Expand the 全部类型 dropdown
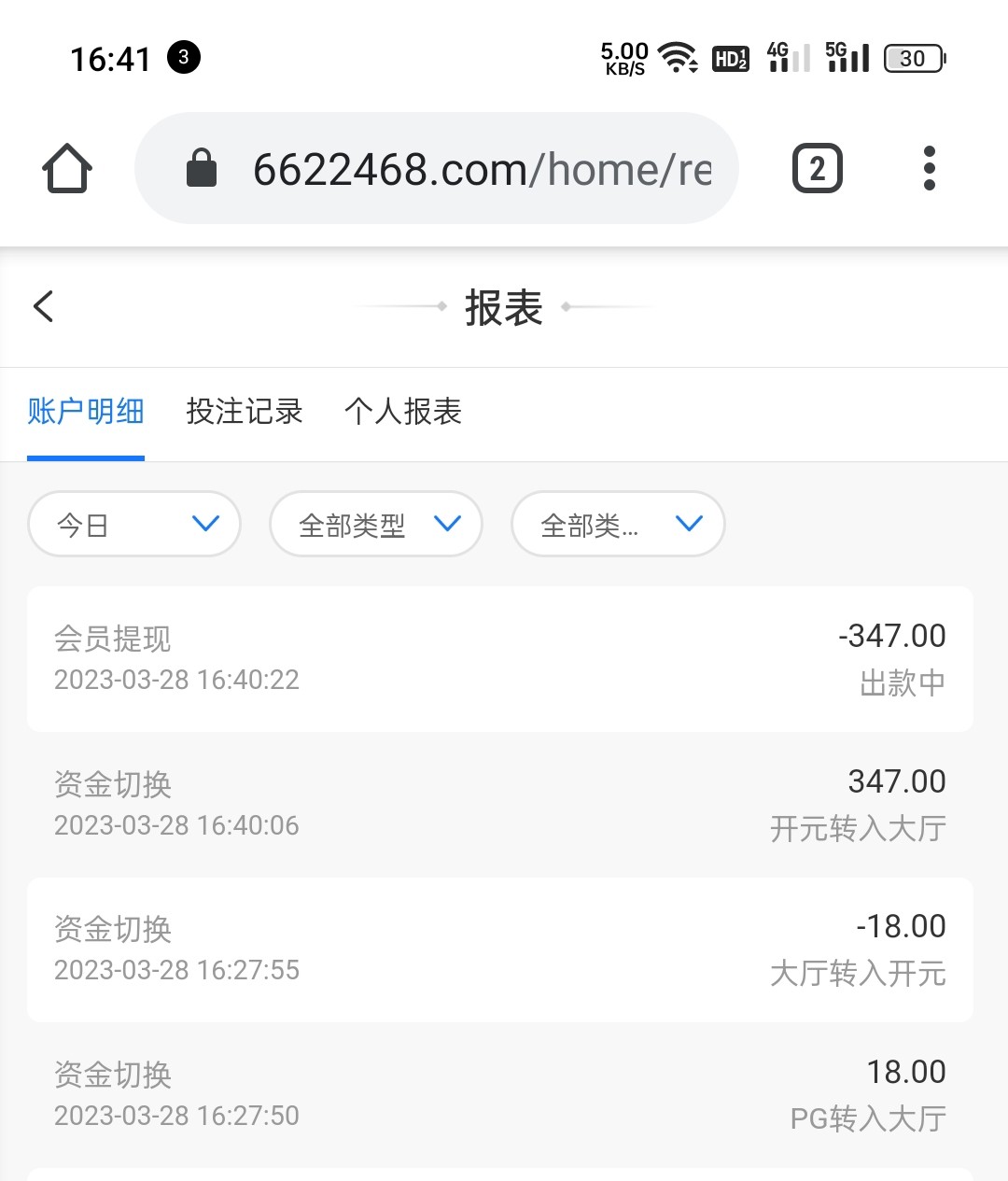 point(376,525)
